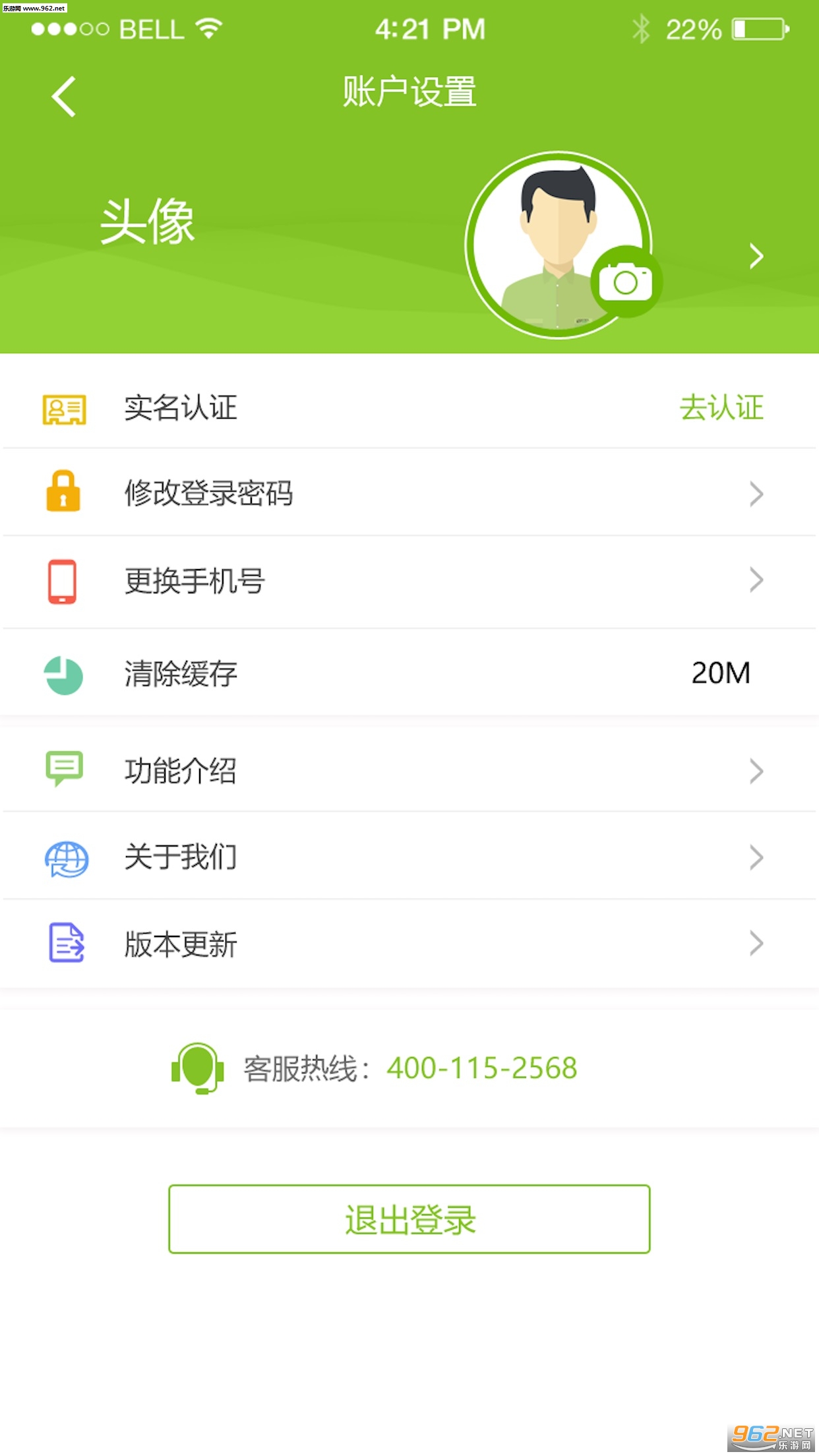Clear the 20M cache
This screenshot has width=819, height=1456.
point(409,673)
